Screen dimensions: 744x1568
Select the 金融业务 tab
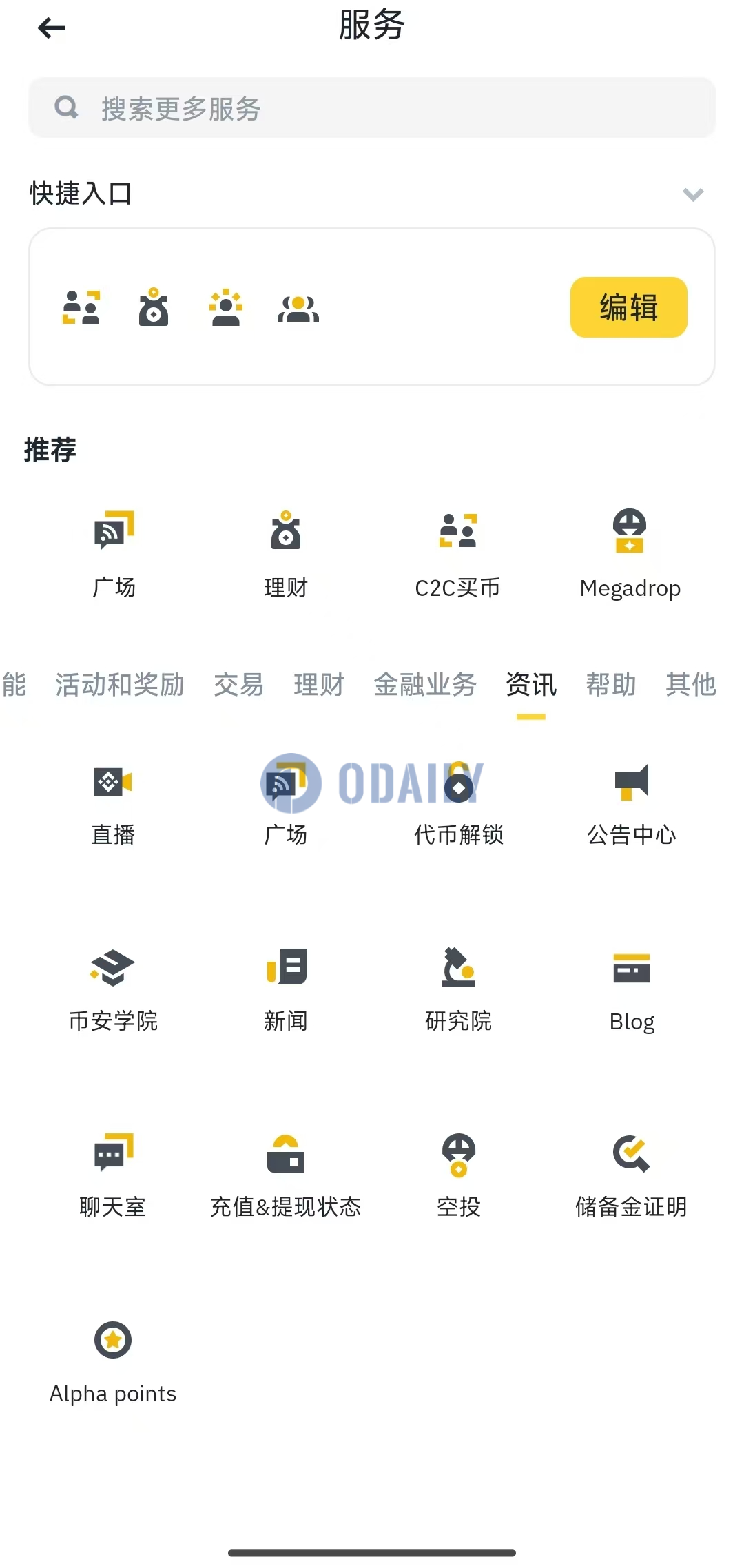click(x=424, y=685)
